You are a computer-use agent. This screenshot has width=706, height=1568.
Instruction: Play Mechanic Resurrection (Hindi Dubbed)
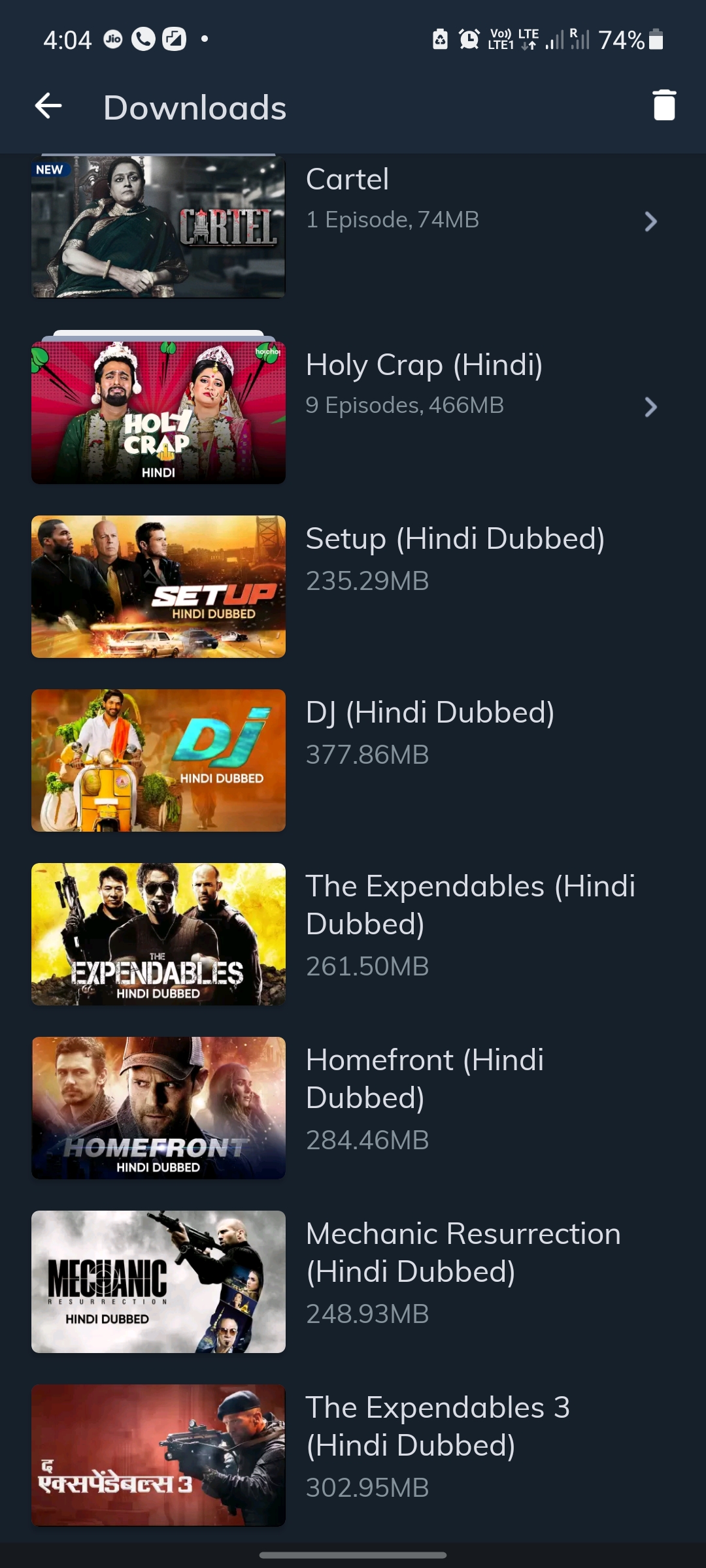click(159, 1281)
